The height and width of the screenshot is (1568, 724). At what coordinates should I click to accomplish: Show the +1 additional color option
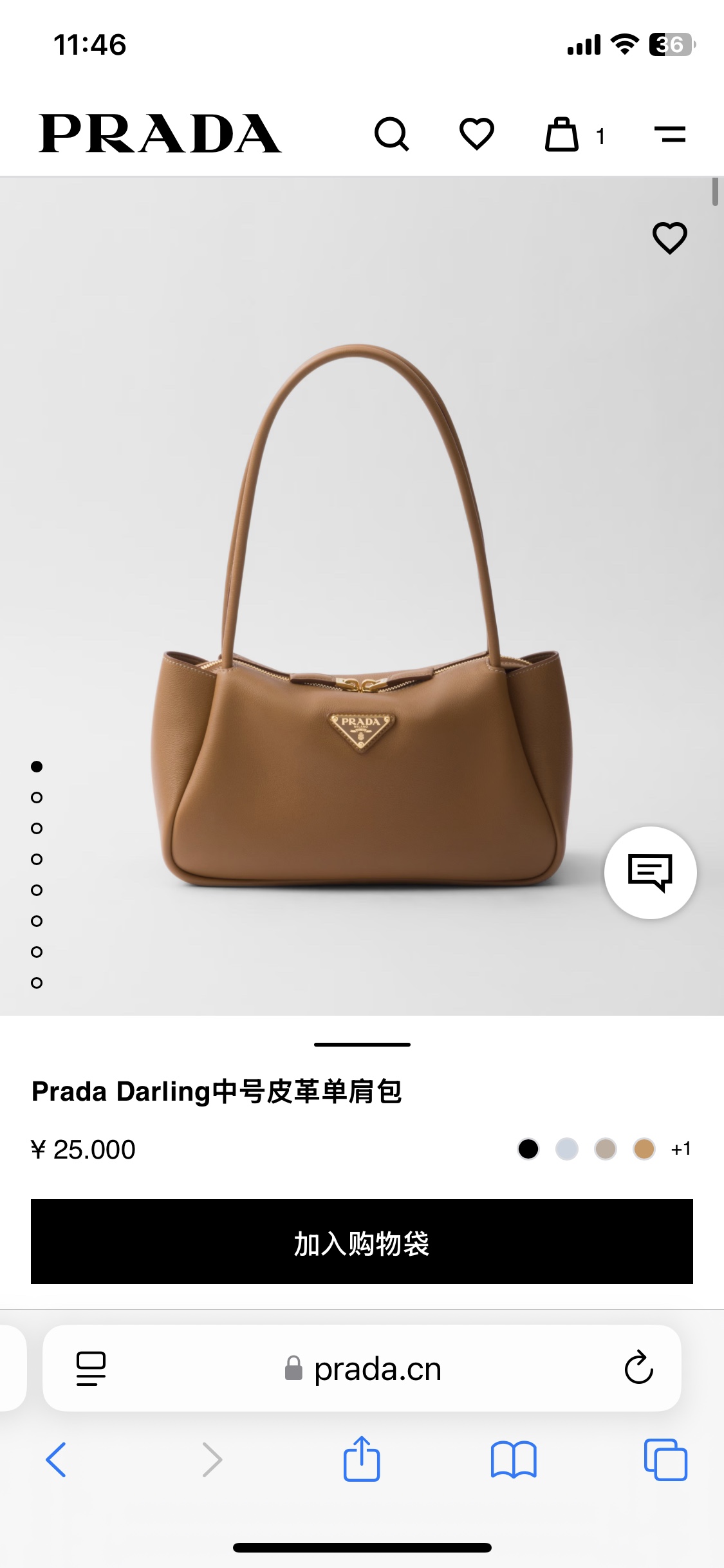pyautogui.click(x=681, y=1149)
